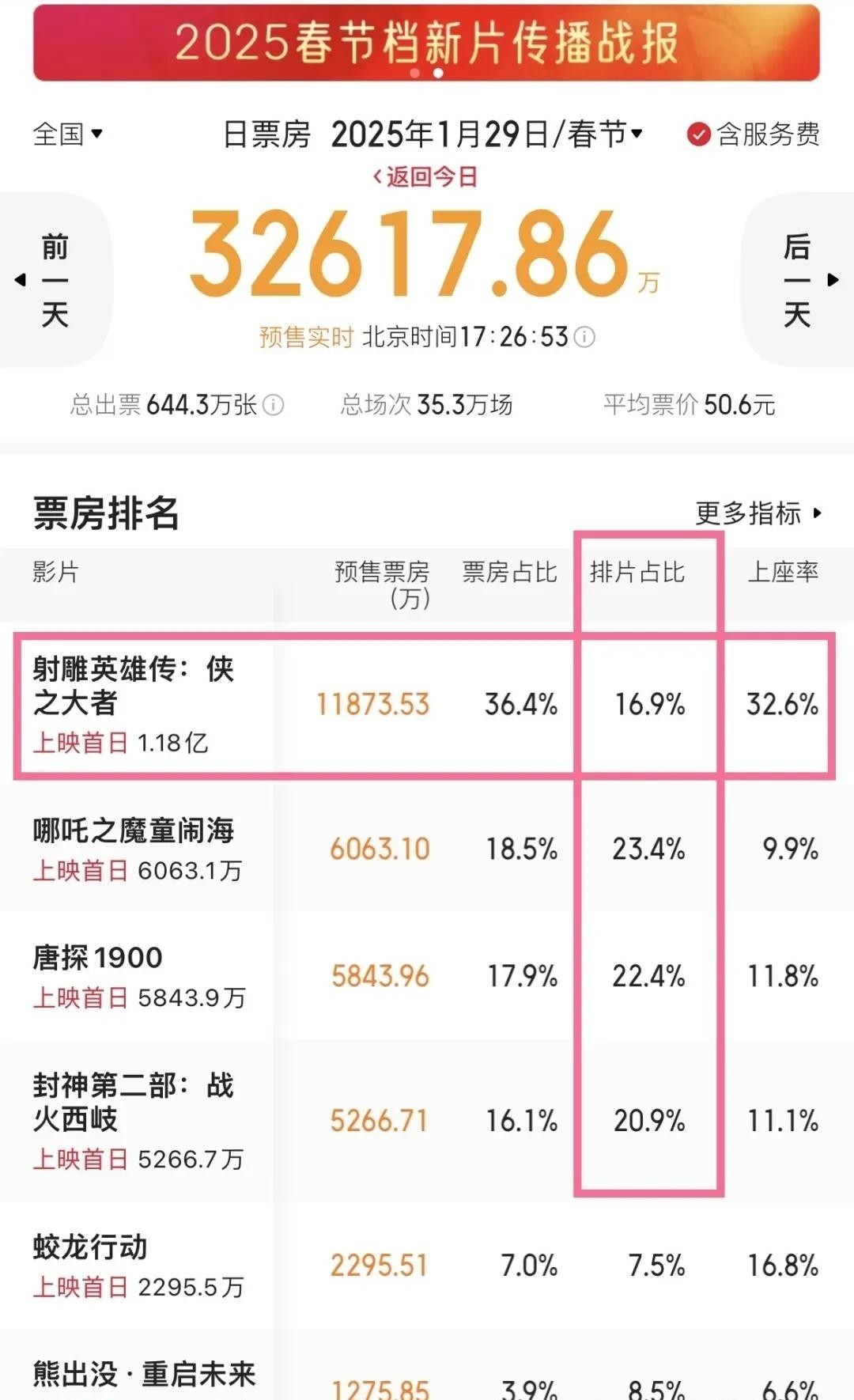This screenshot has width=854, height=1400.
Task: Show info icon next to 总出票
Action: (x=273, y=405)
